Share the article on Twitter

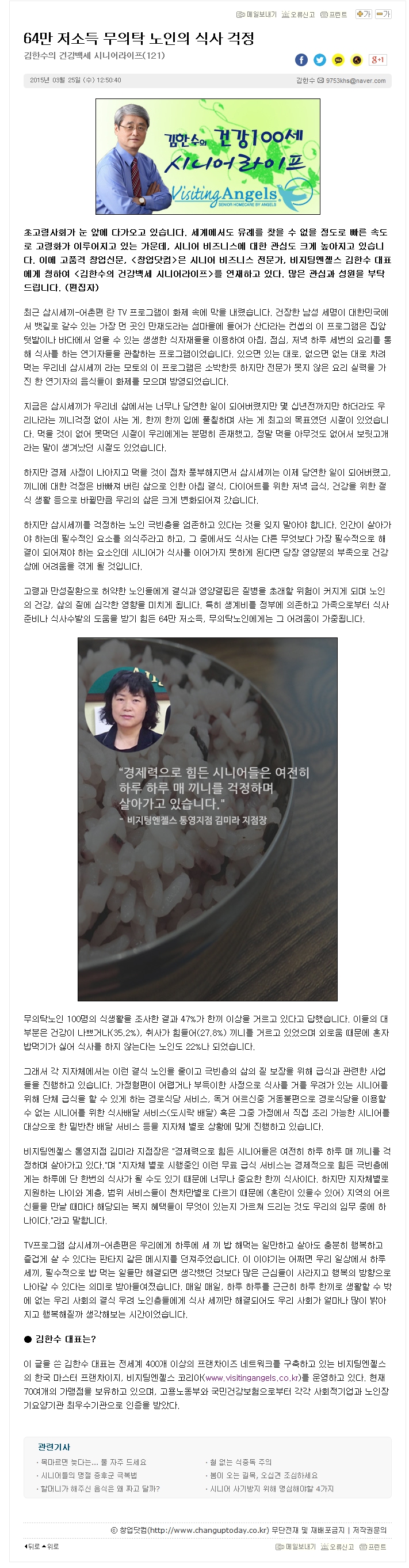320,60
